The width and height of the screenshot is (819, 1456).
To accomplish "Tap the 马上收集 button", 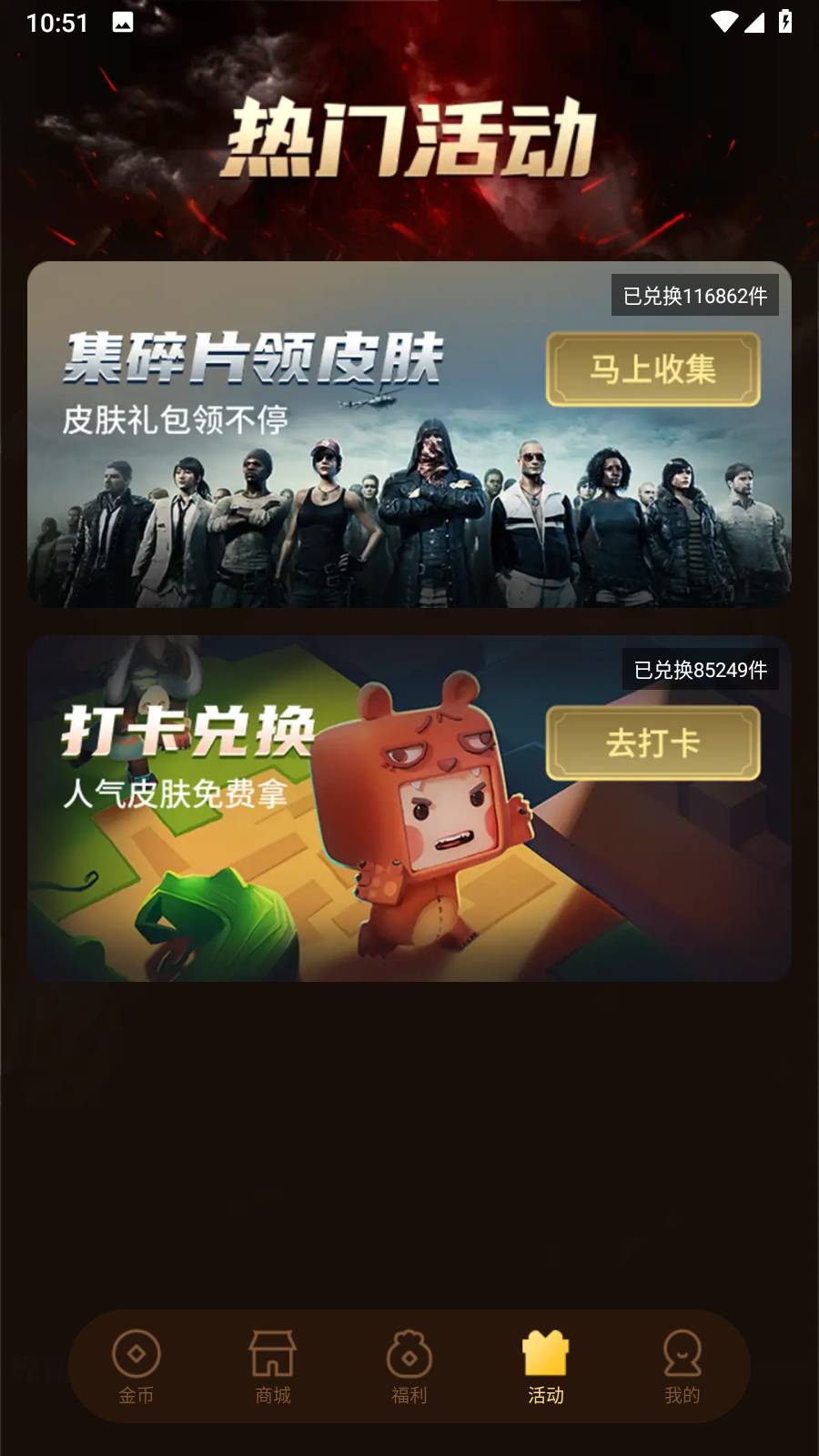I will click(652, 369).
